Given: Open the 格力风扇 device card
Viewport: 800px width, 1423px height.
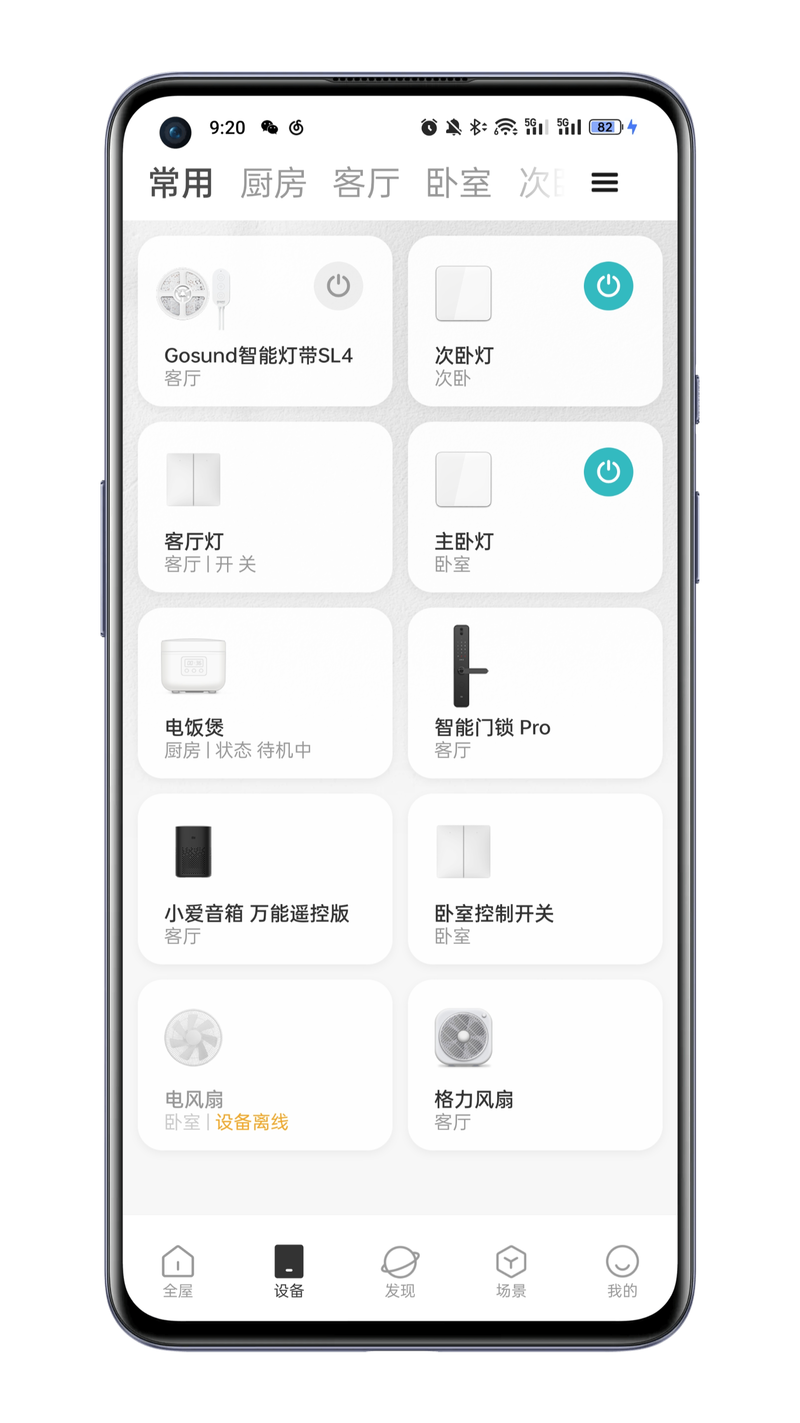Looking at the screenshot, I should pos(535,1065).
